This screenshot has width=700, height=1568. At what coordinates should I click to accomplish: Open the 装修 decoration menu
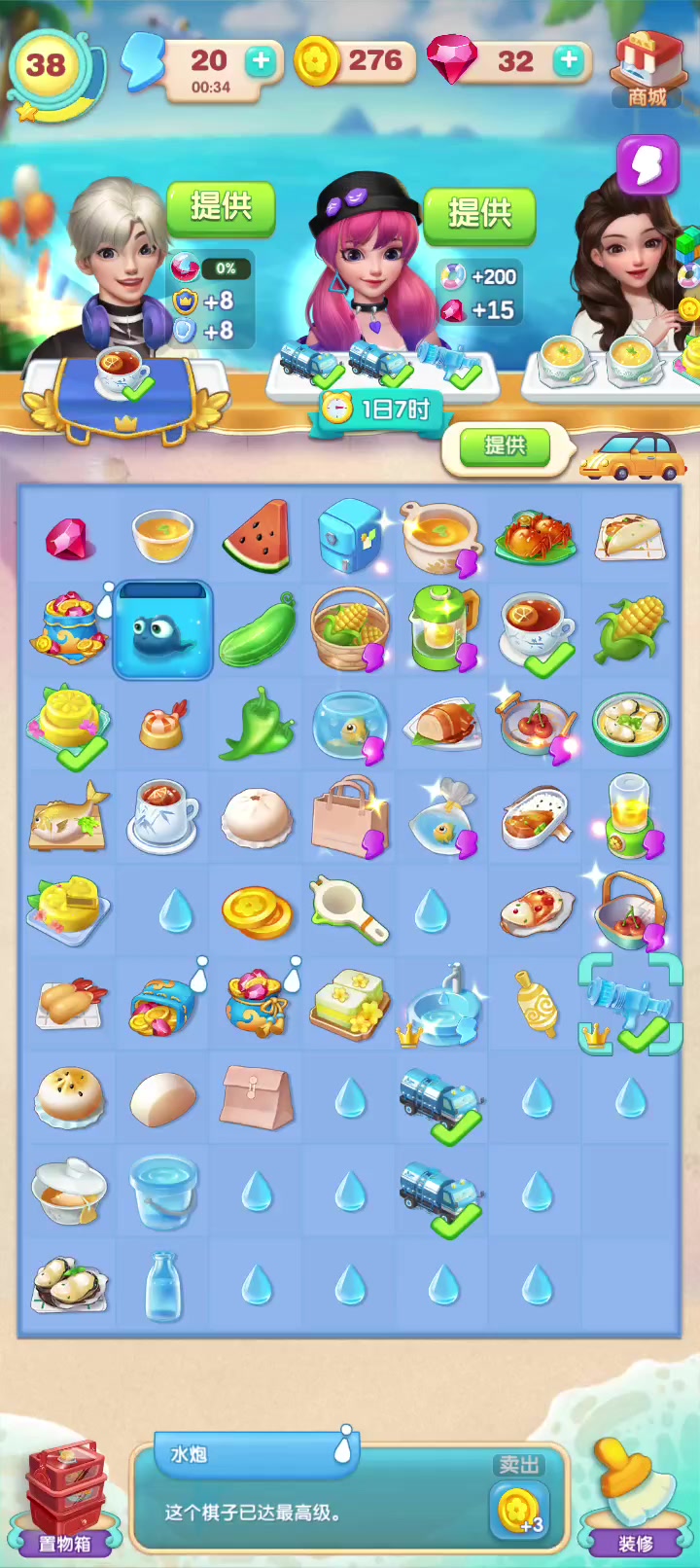[x=636, y=1498]
